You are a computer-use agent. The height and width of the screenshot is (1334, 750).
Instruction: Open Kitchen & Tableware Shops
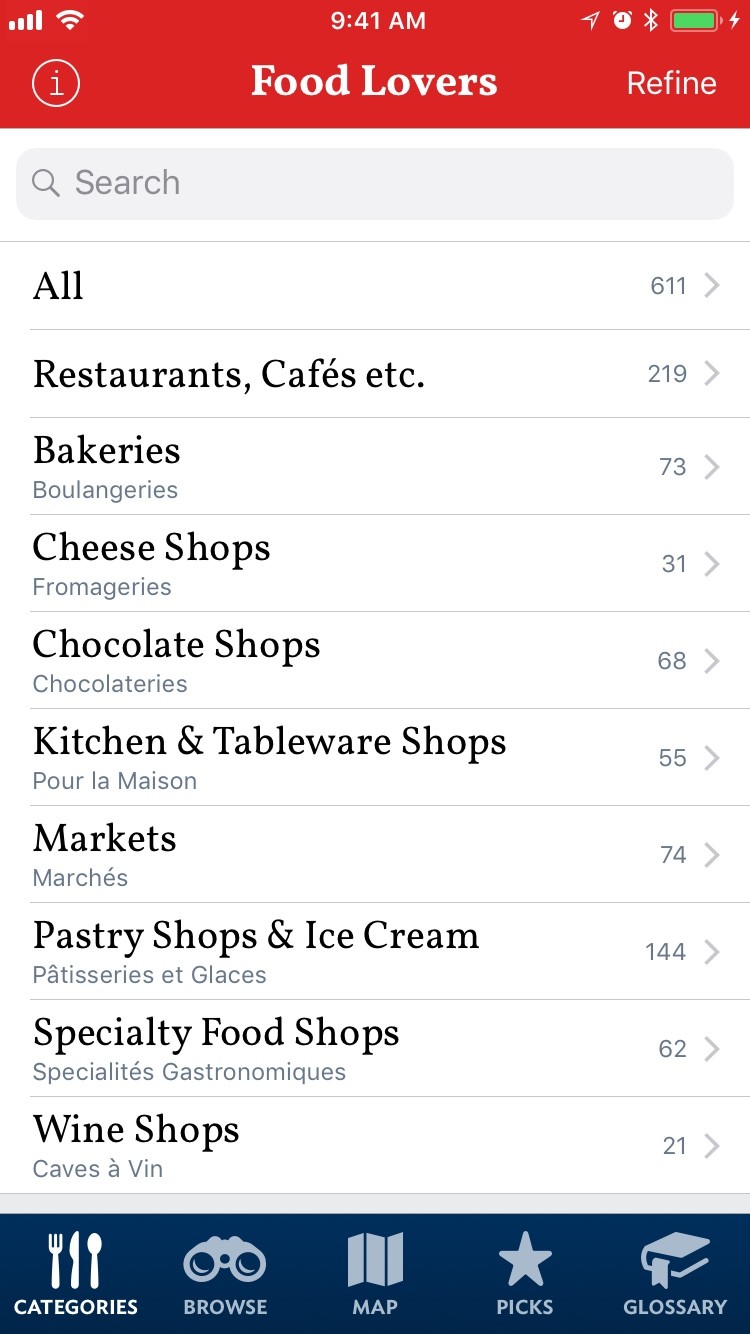375,758
